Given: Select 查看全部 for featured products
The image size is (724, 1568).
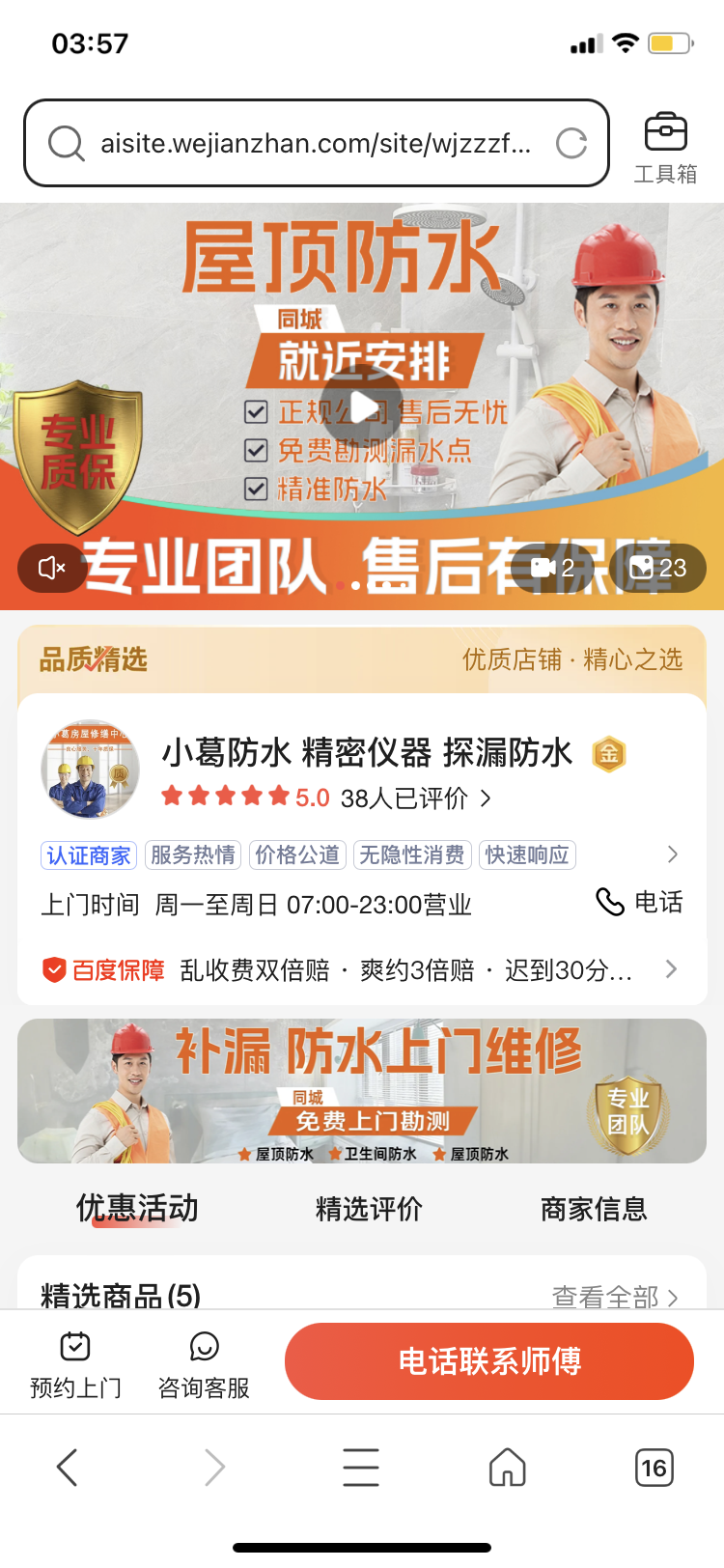Looking at the screenshot, I should (x=615, y=1296).
